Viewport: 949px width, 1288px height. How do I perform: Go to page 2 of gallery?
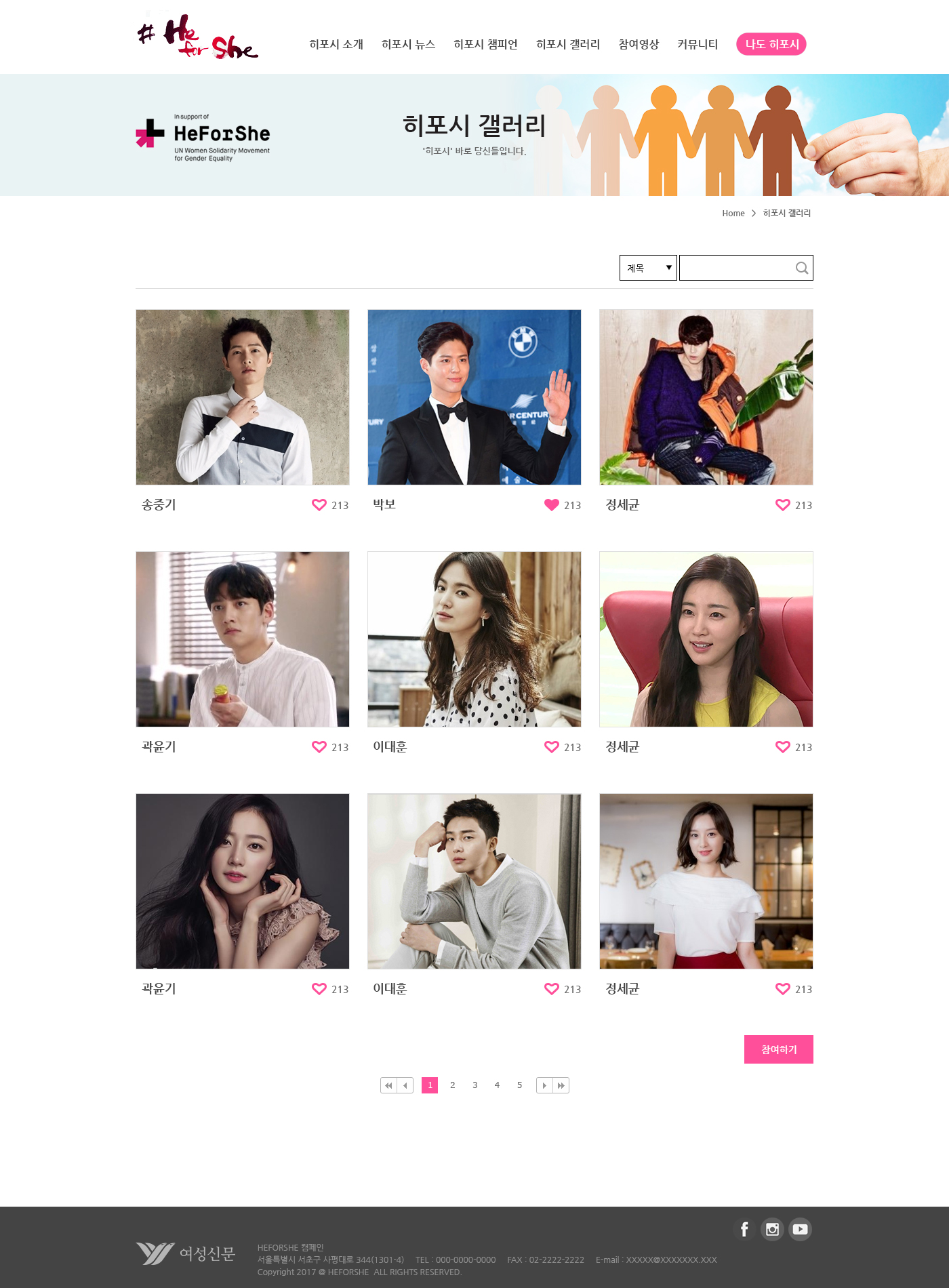pos(452,1085)
